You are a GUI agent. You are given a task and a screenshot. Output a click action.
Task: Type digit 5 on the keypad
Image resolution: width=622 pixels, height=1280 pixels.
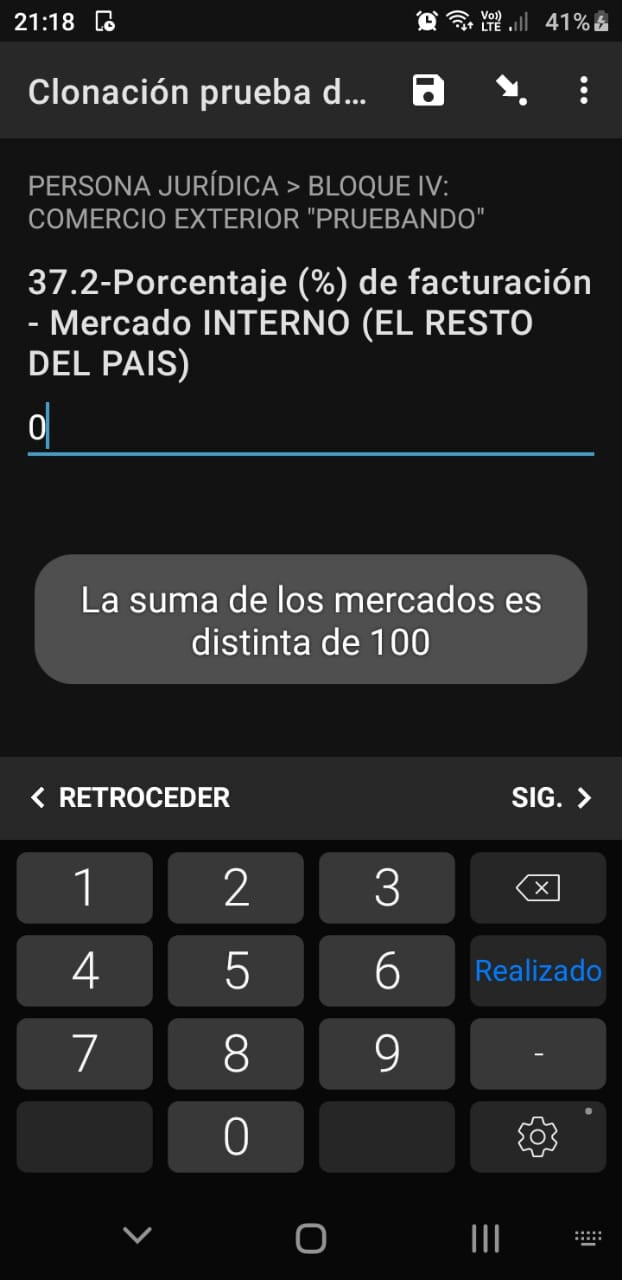point(236,970)
